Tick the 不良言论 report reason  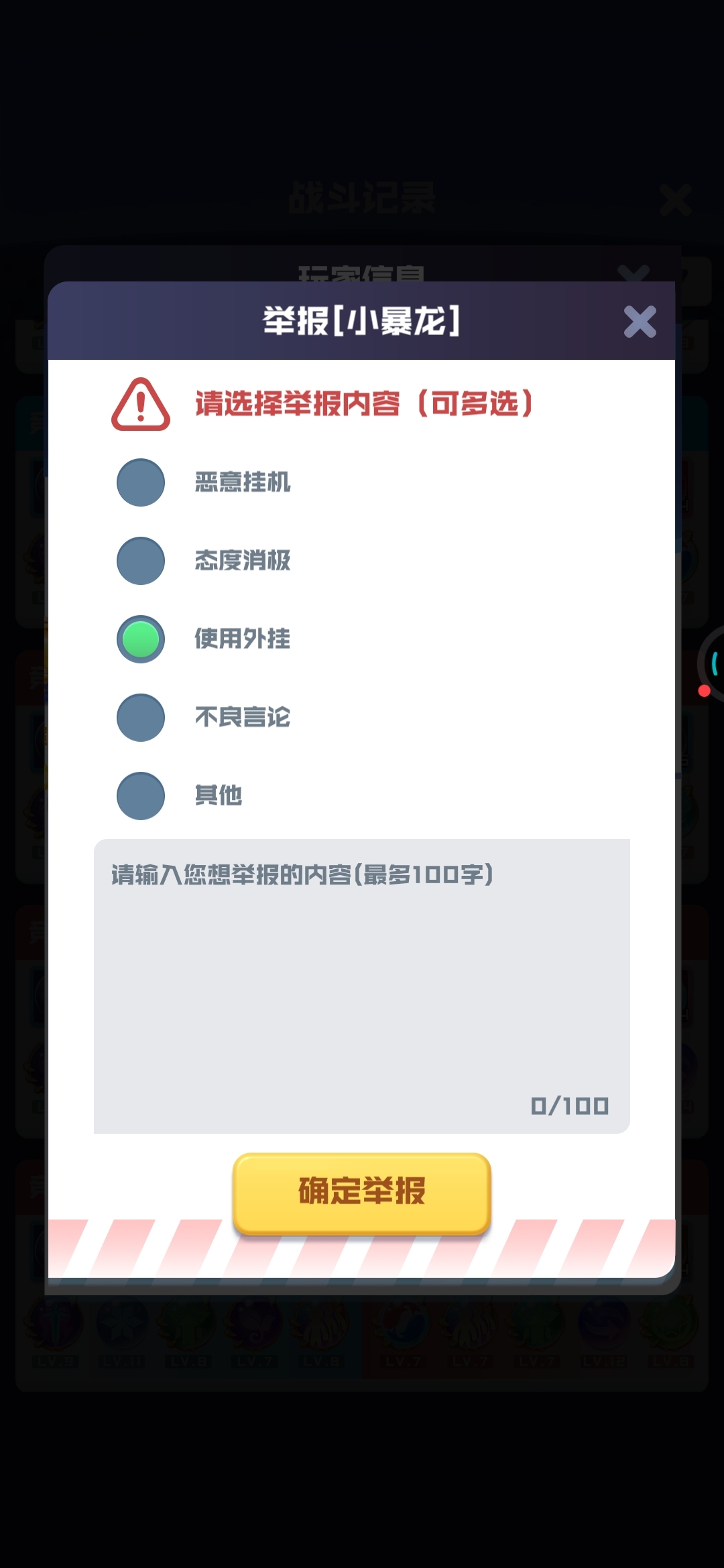(x=141, y=718)
